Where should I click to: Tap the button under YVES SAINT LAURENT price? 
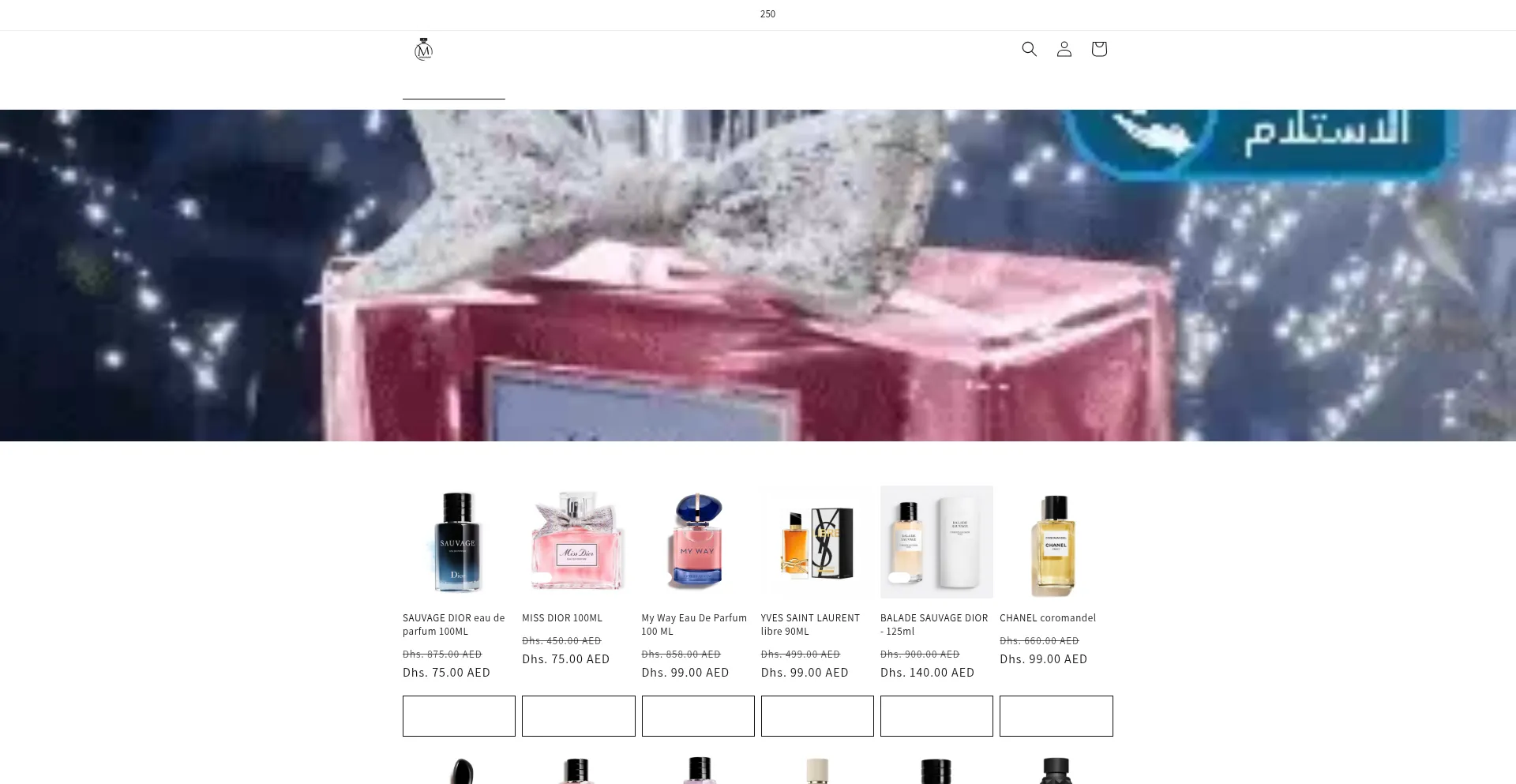click(x=817, y=715)
